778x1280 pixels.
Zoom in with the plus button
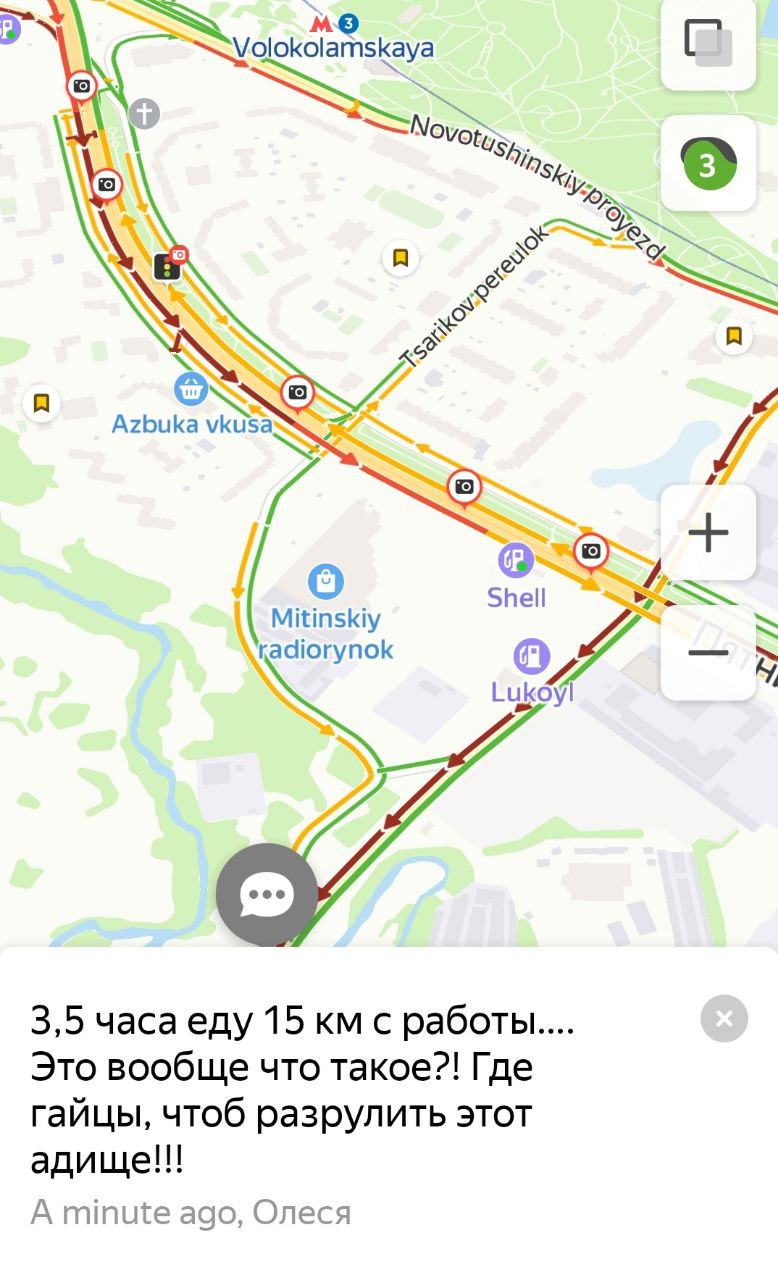click(708, 532)
